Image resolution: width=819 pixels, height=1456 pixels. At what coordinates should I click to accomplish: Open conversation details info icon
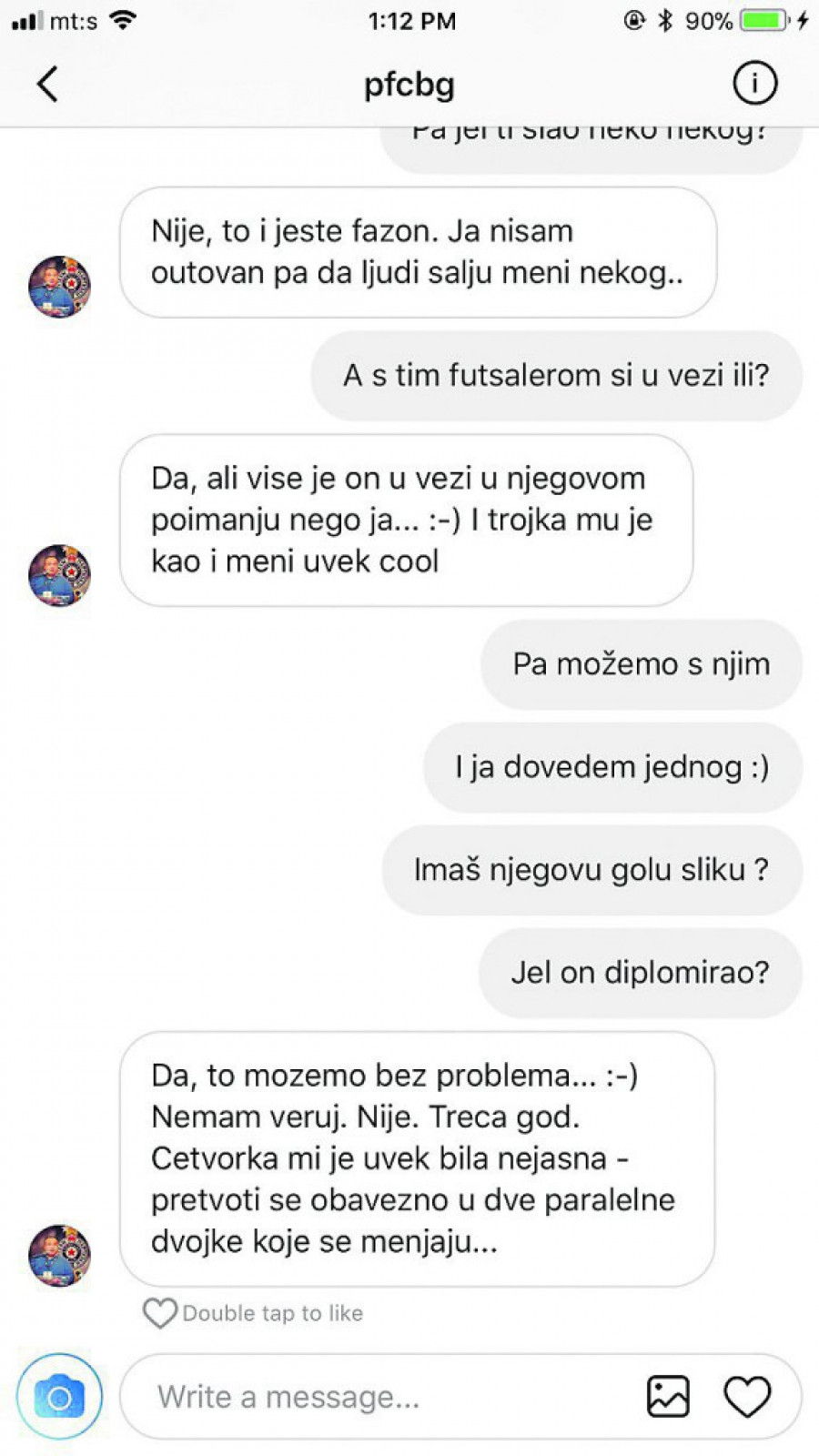pos(754,84)
